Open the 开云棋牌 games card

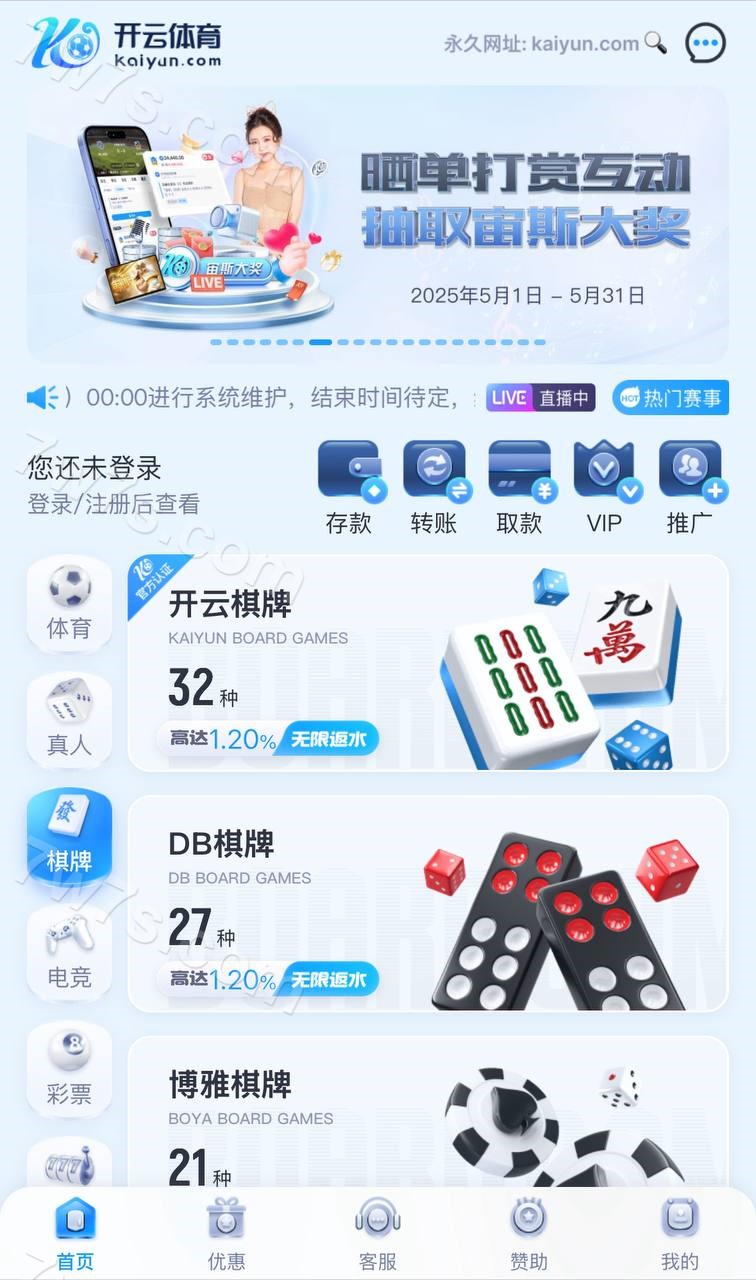(x=428, y=663)
